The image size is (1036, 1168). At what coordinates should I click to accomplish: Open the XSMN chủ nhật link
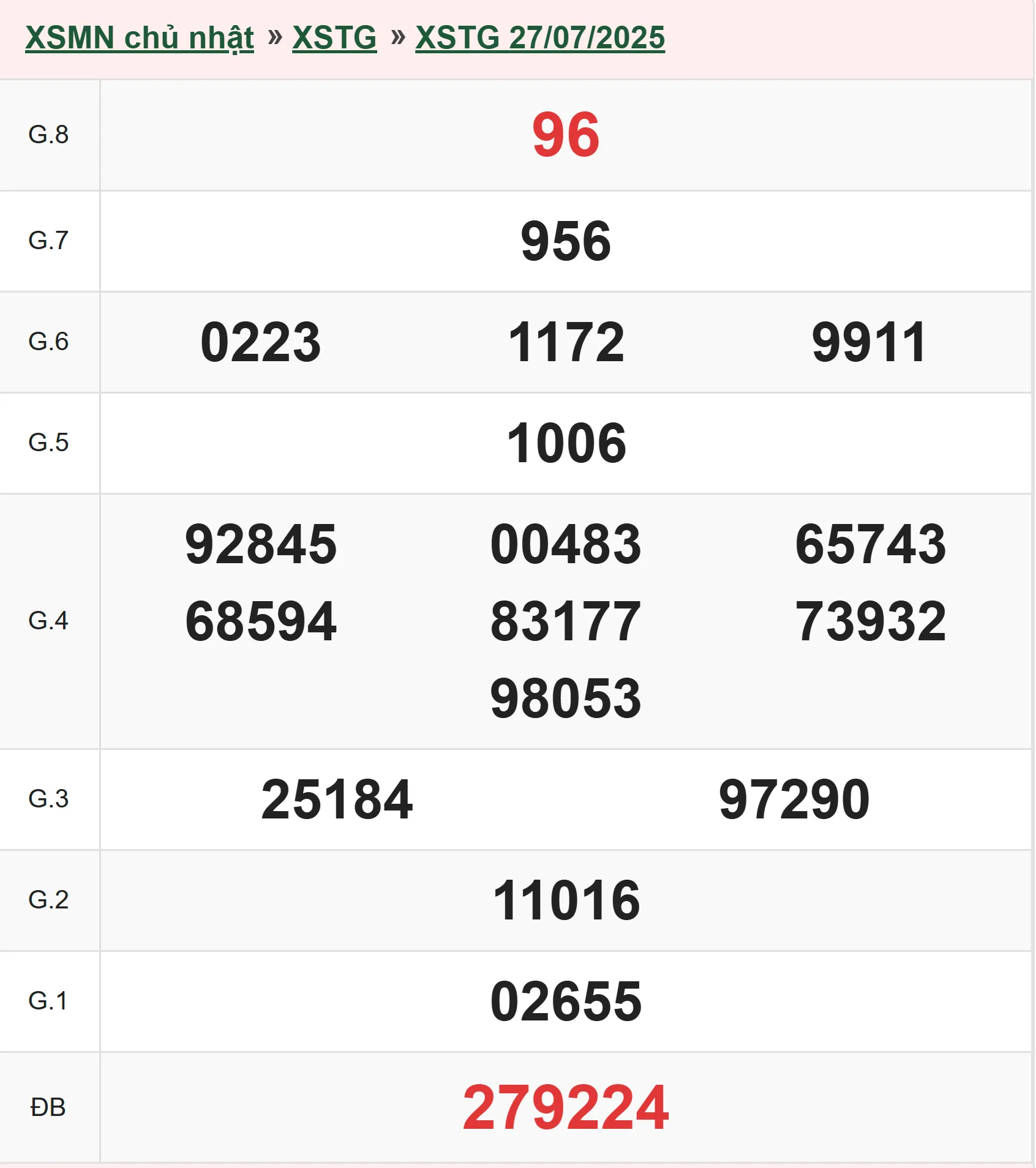tap(140, 38)
